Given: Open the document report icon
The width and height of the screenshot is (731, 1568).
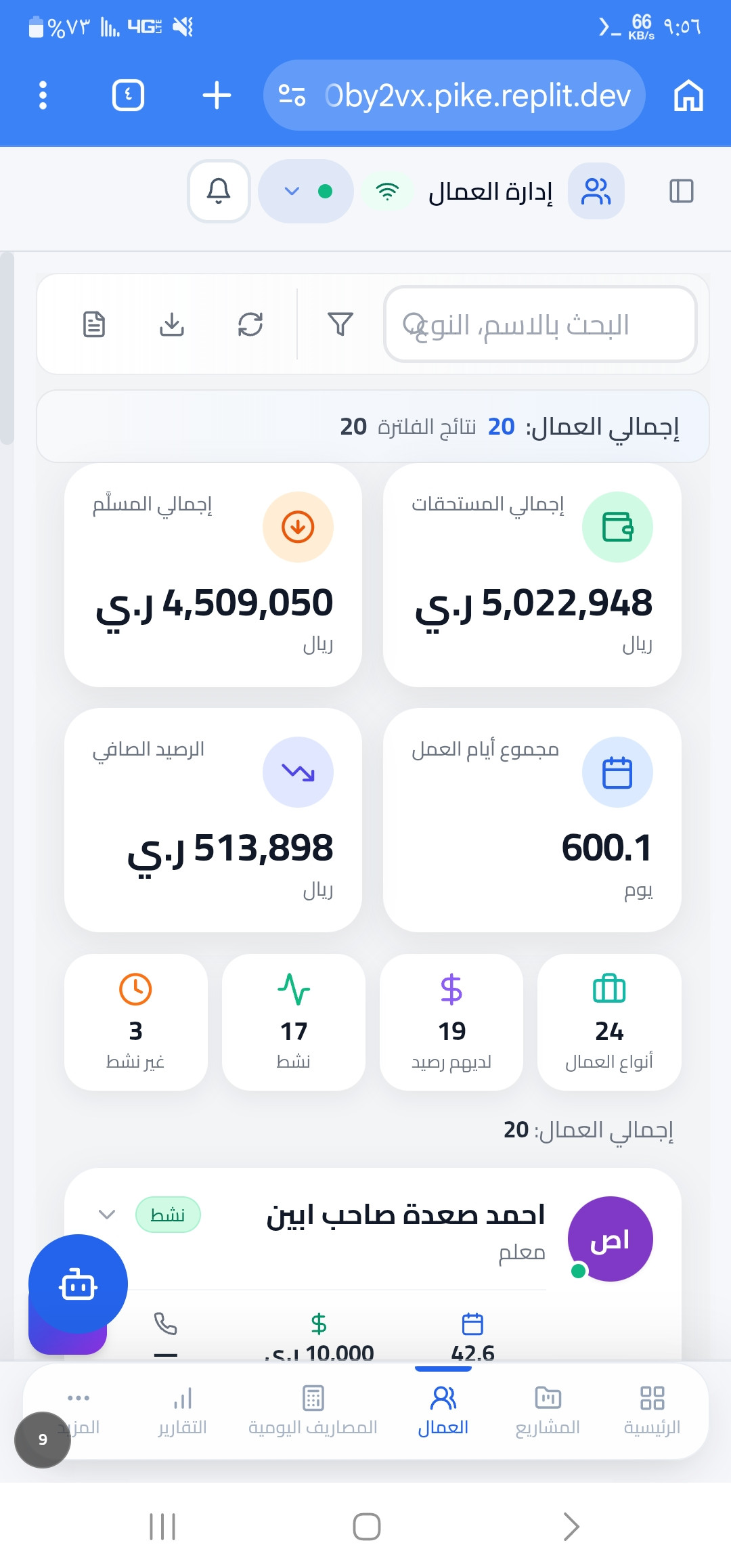Looking at the screenshot, I should [x=93, y=324].
